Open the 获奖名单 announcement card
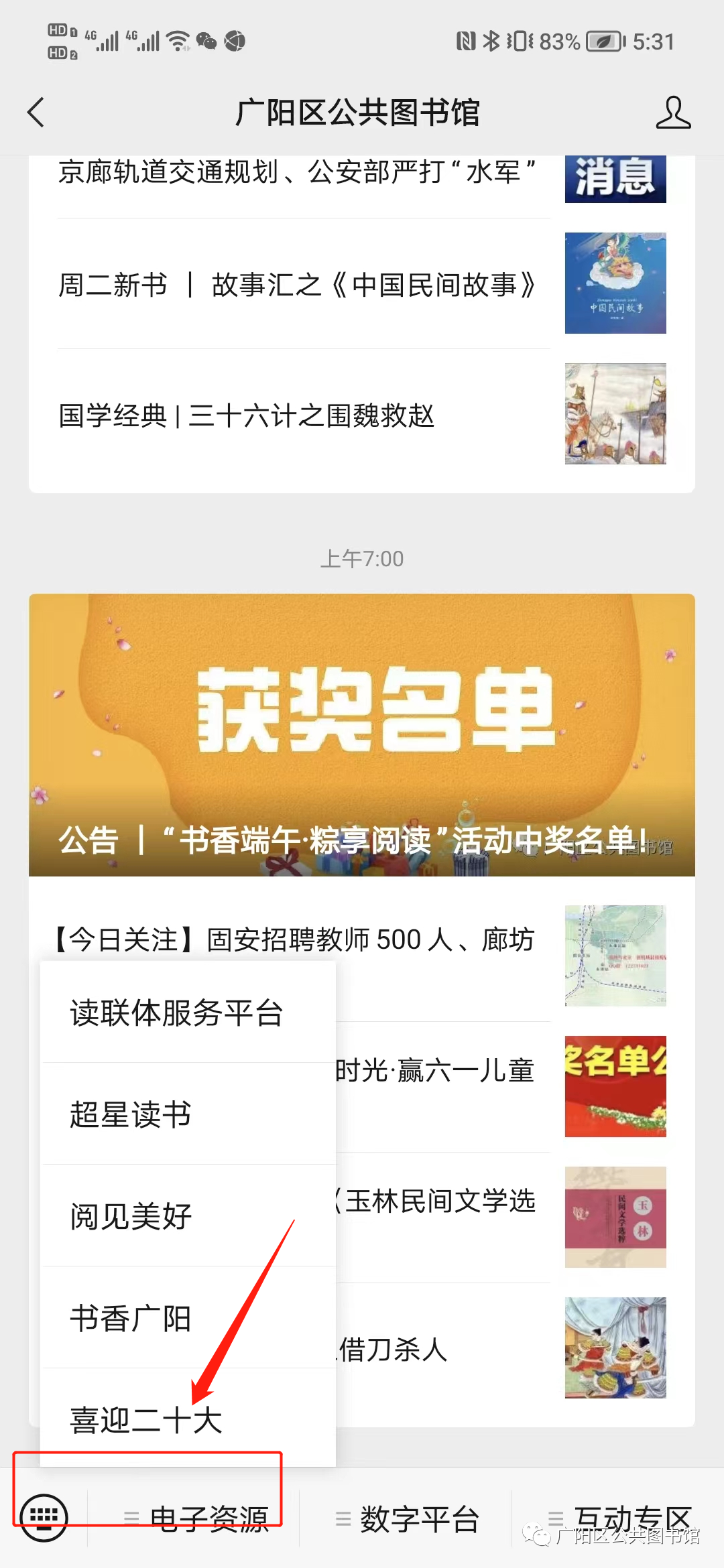This screenshot has width=724, height=1568. (362, 734)
